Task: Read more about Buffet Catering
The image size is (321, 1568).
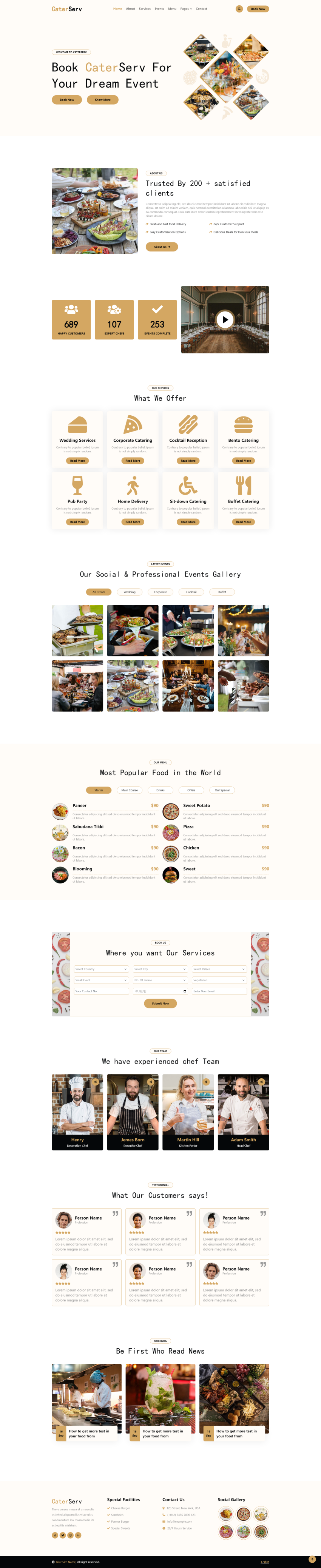Action: click(243, 522)
